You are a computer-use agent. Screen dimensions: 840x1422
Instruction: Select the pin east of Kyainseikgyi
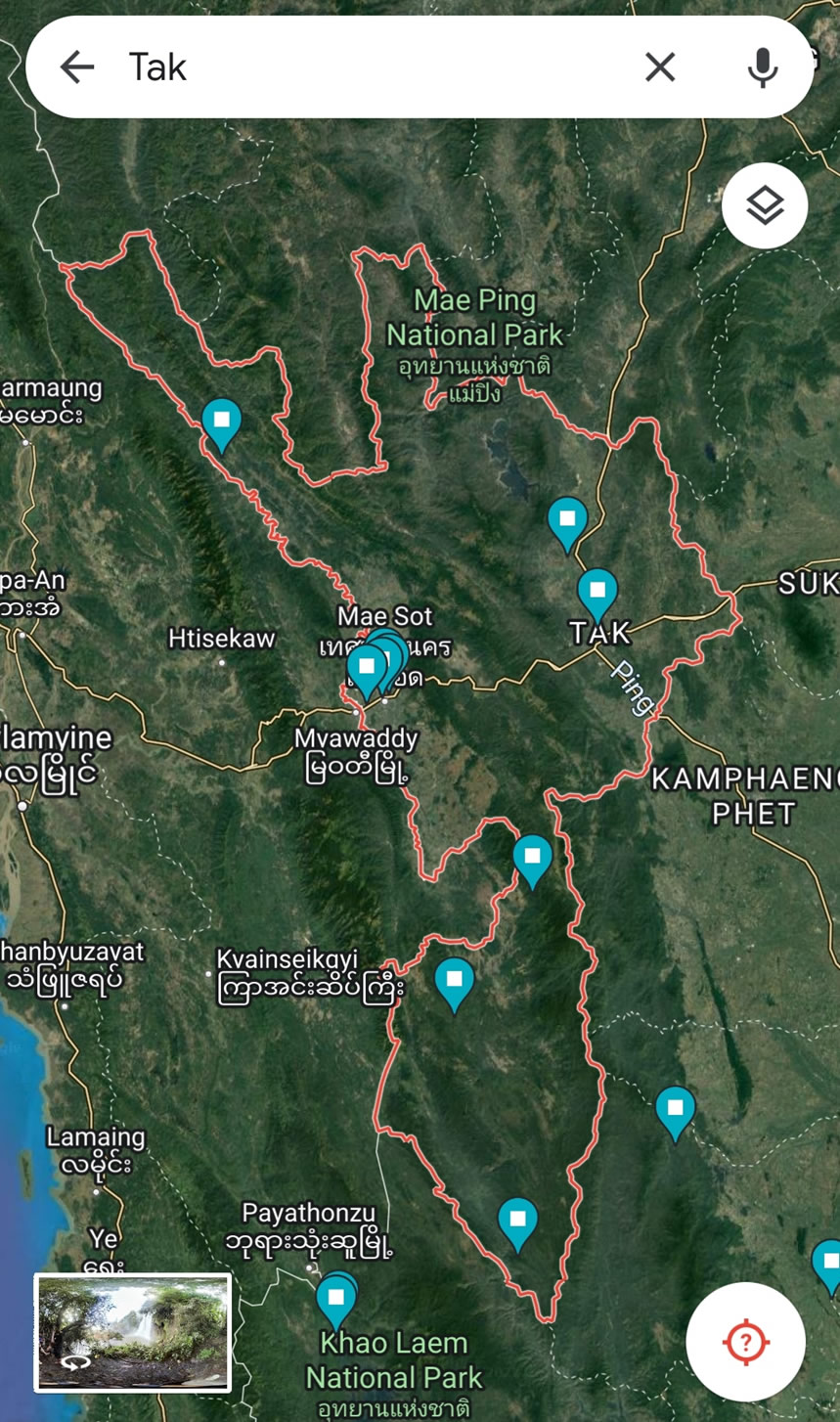[x=454, y=979]
